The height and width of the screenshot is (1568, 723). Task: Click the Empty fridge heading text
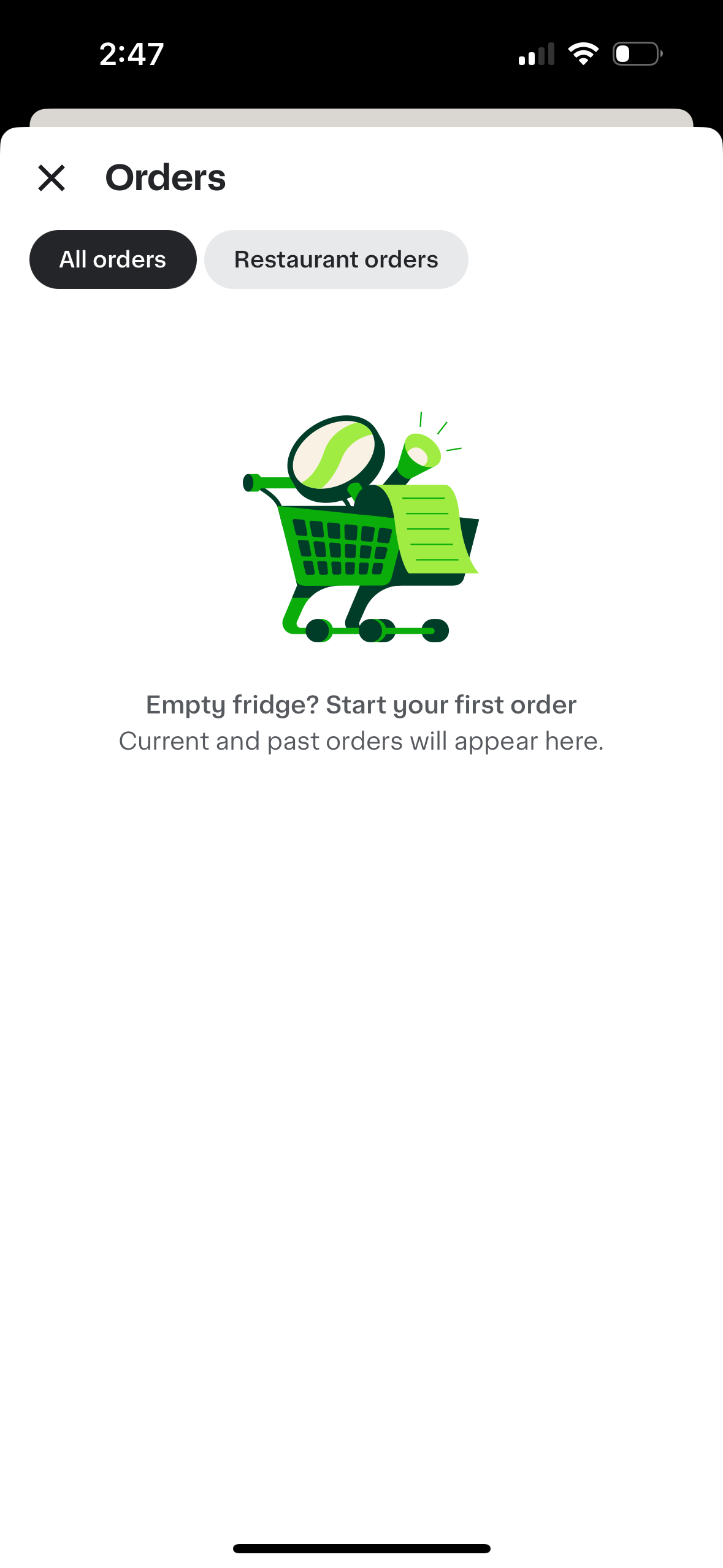pos(361,704)
